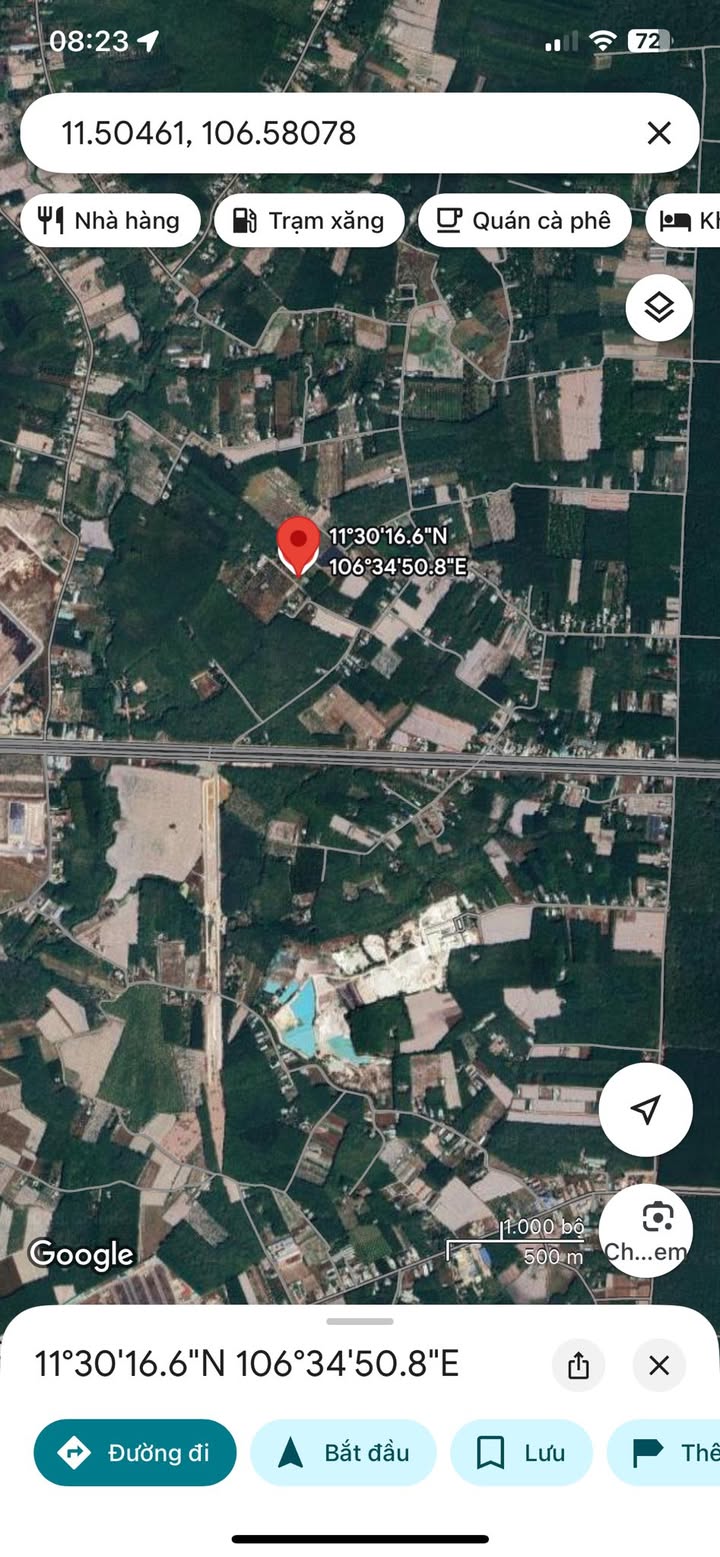
Task: Select the hotel chip beside Quán cà phê
Action: point(684,221)
